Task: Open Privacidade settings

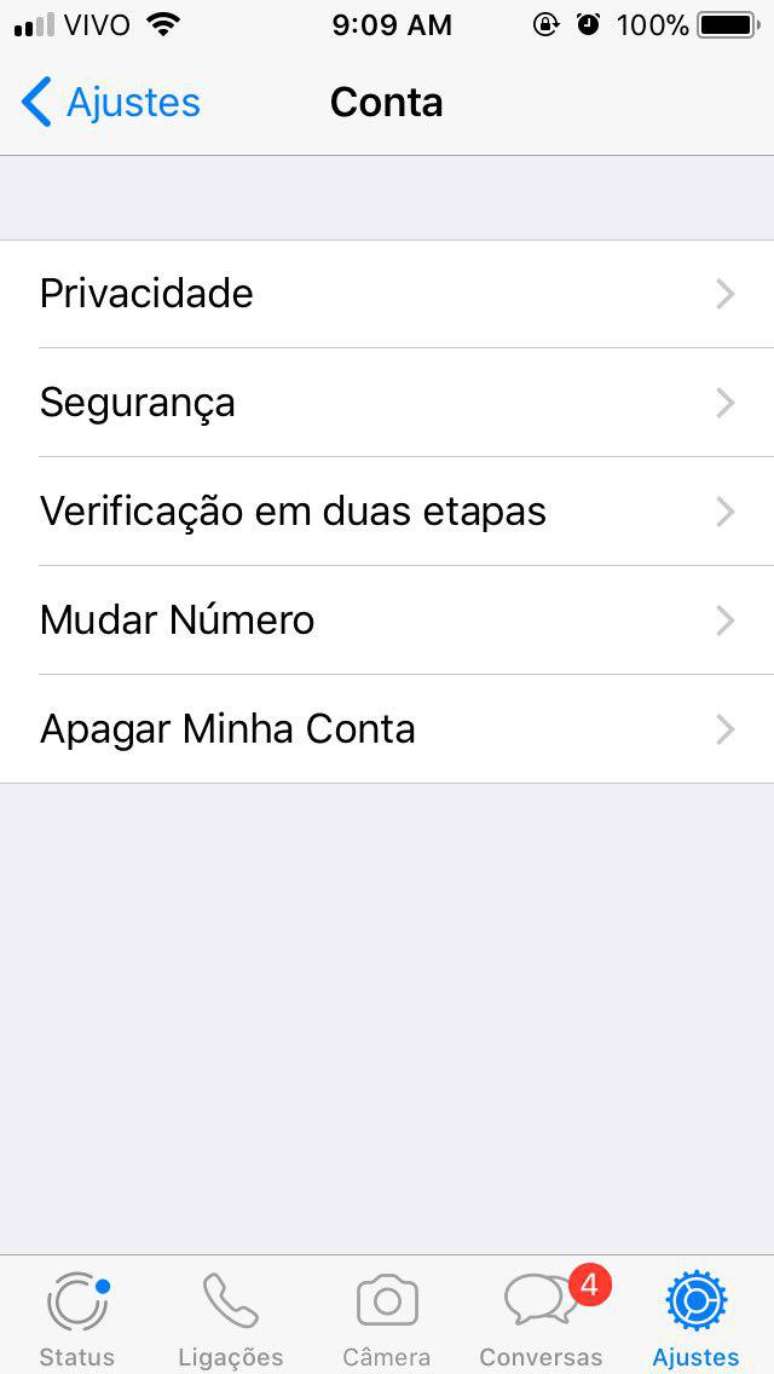Action: [x=386, y=294]
